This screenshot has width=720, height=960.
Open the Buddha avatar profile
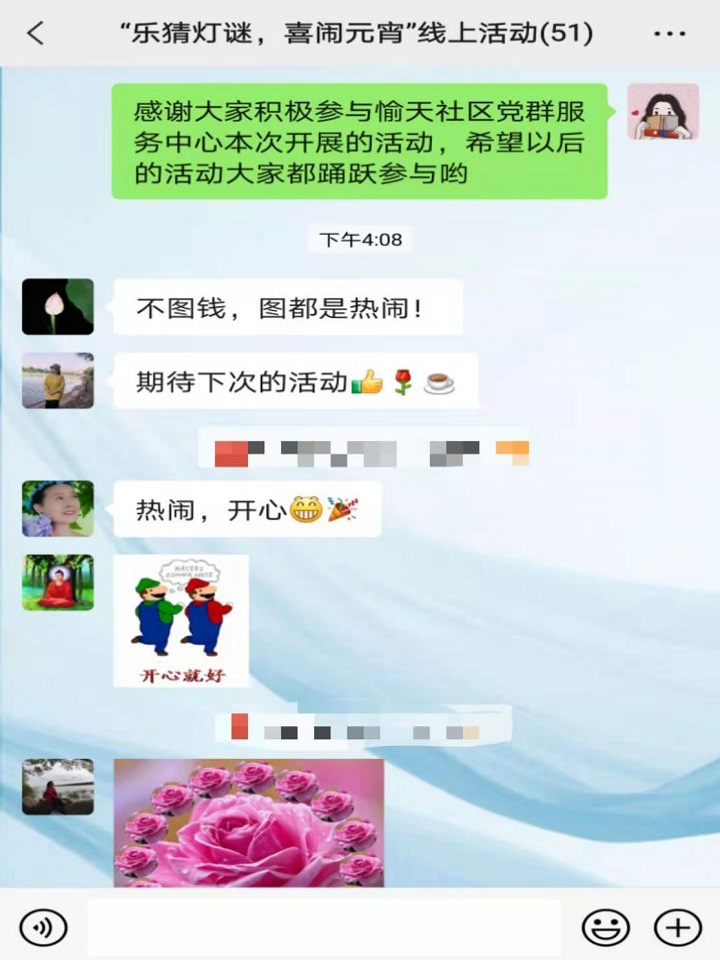coord(58,582)
